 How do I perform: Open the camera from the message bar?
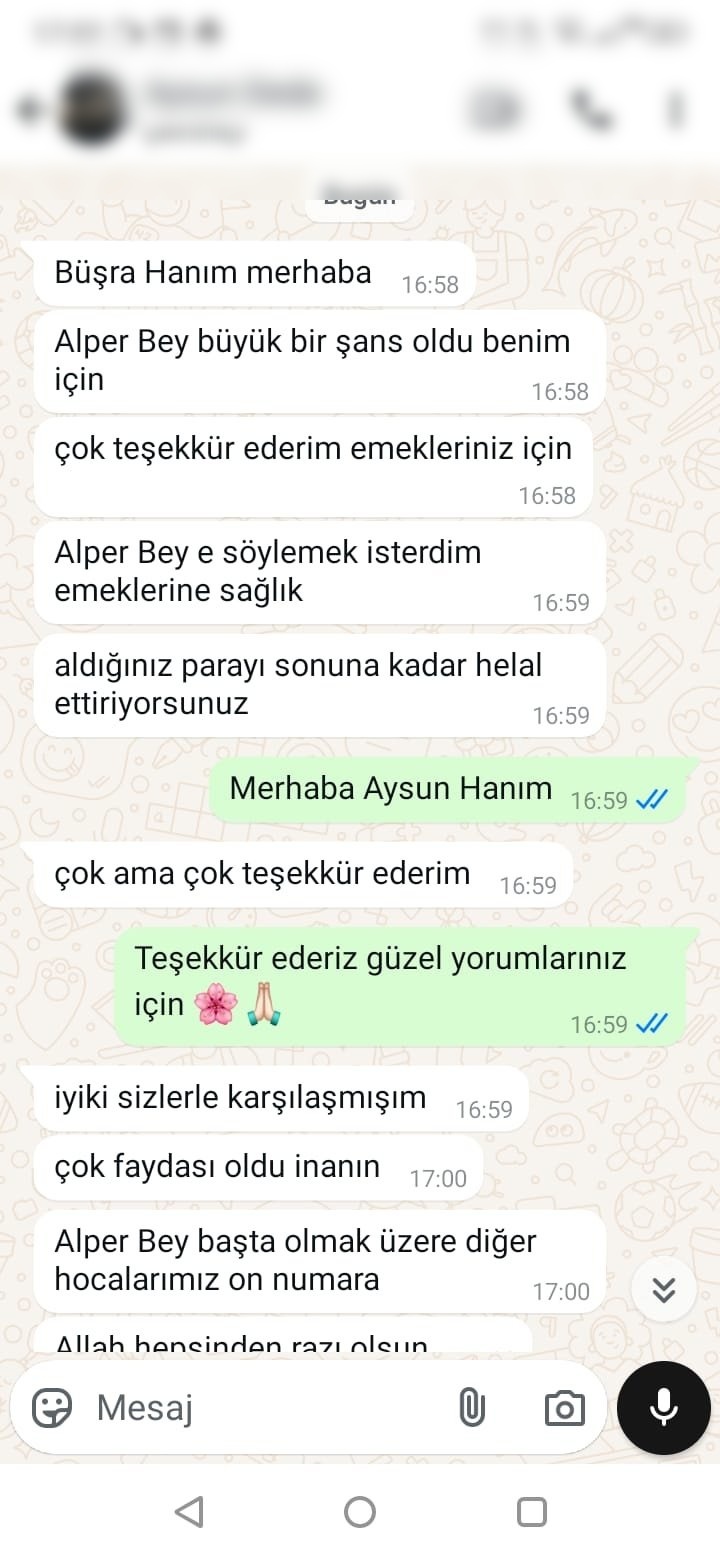pos(564,1408)
